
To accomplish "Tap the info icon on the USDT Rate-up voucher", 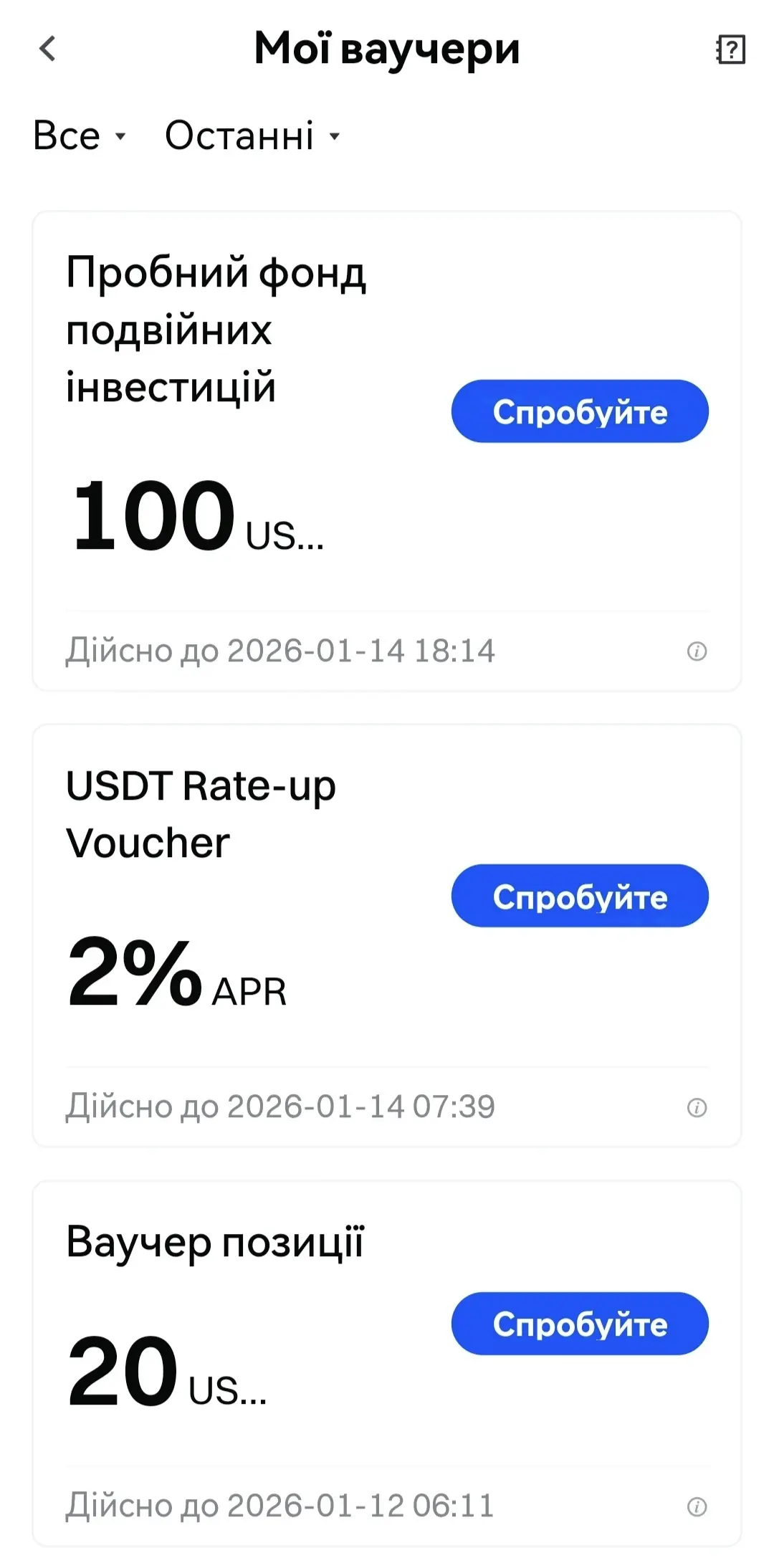I will [697, 1106].
